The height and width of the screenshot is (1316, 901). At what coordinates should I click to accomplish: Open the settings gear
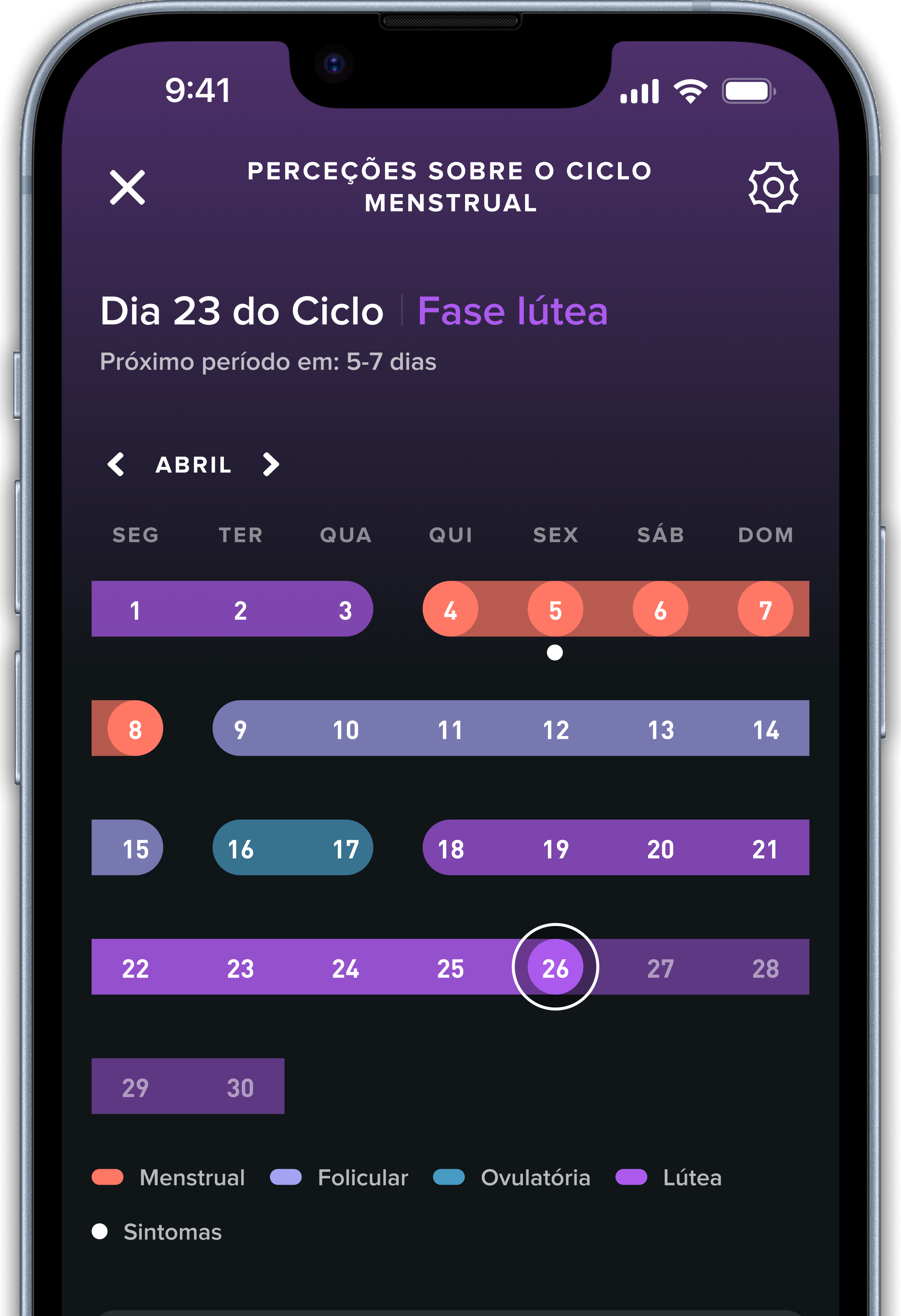773,188
